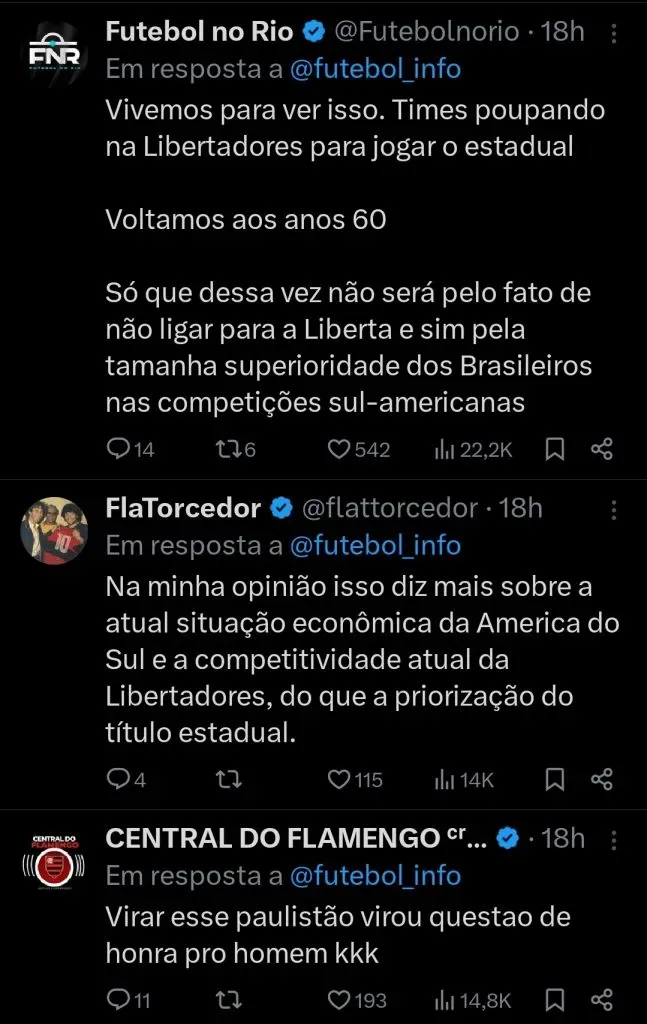Like the Central do Flamengo tweet
This screenshot has width=647, height=1024.
point(340,999)
